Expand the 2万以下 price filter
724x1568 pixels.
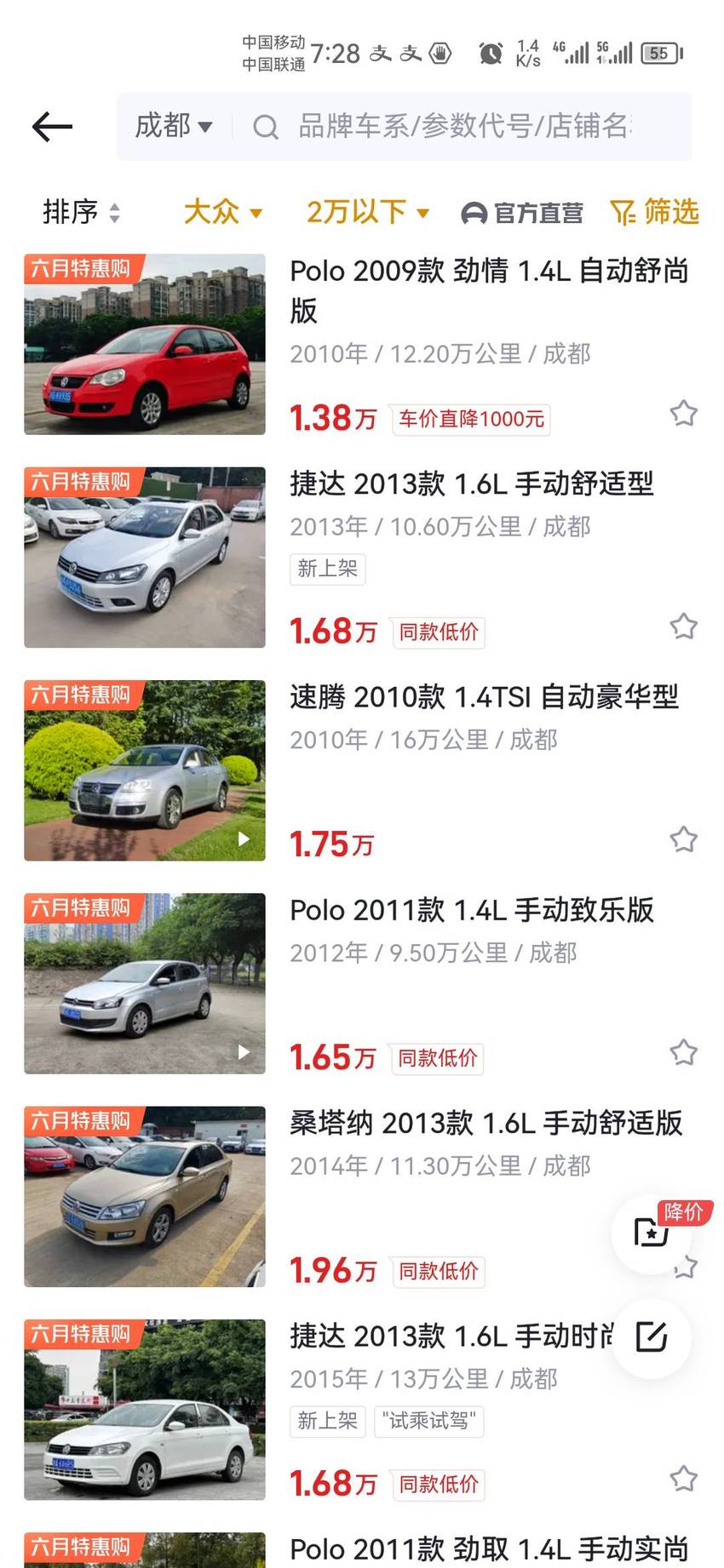368,212
